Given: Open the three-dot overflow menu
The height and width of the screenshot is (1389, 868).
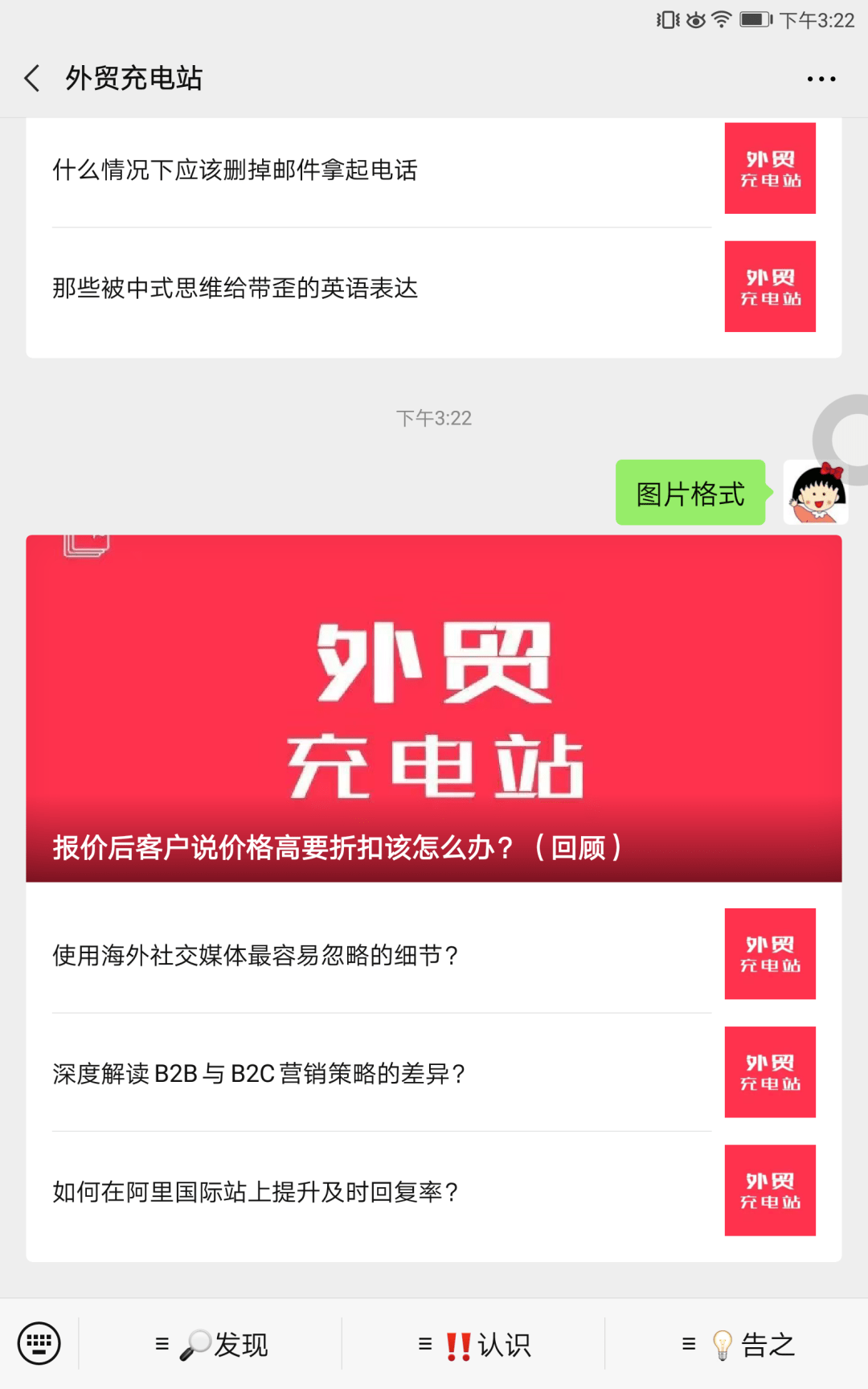Looking at the screenshot, I should [x=821, y=79].
